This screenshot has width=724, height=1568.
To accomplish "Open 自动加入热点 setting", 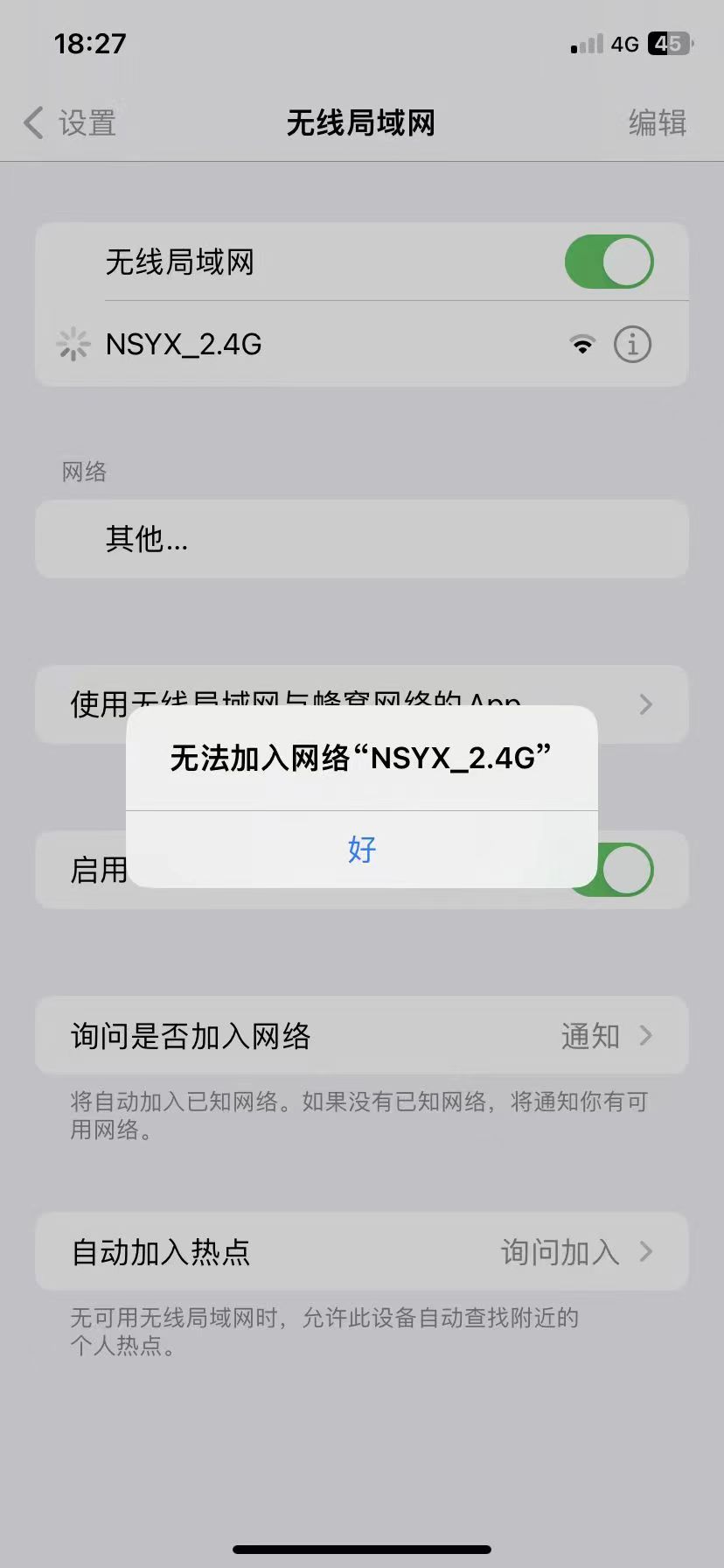I will pyautogui.click(x=361, y=1252).
